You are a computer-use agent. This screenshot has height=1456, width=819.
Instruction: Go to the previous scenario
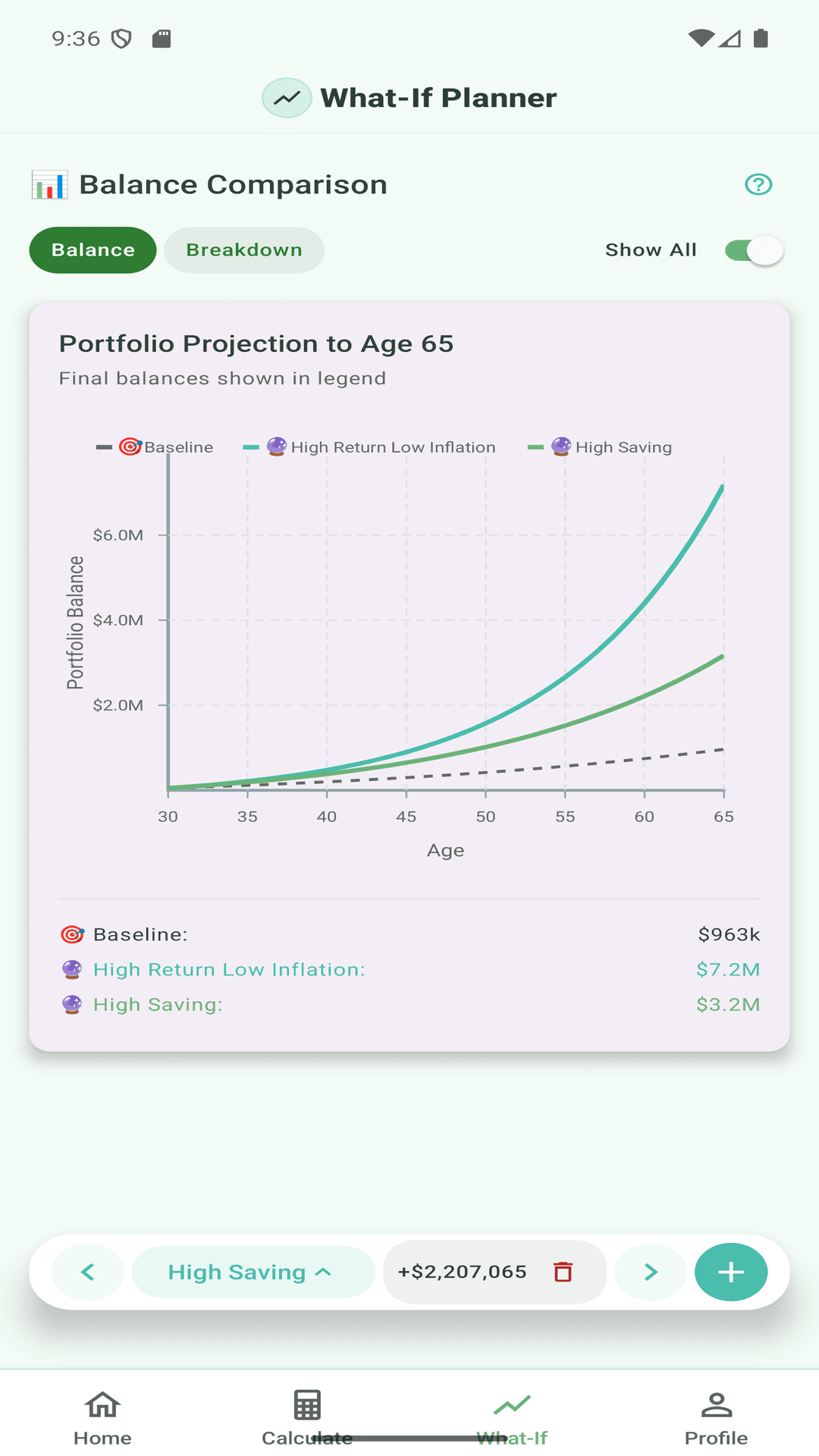[x=88, y=1272]
